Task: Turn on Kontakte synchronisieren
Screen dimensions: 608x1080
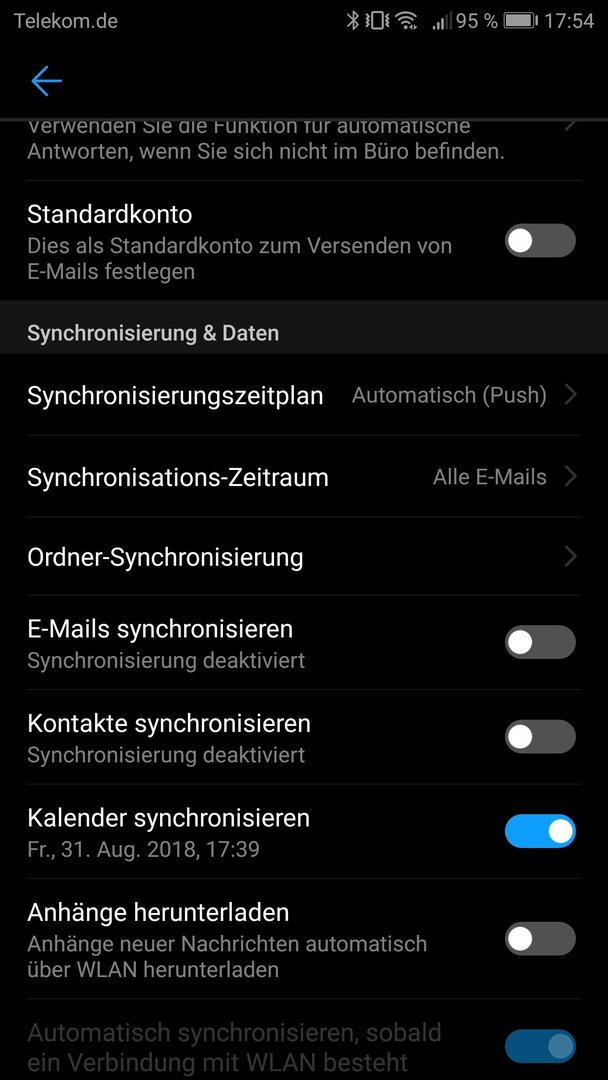Action: point(540,736)
